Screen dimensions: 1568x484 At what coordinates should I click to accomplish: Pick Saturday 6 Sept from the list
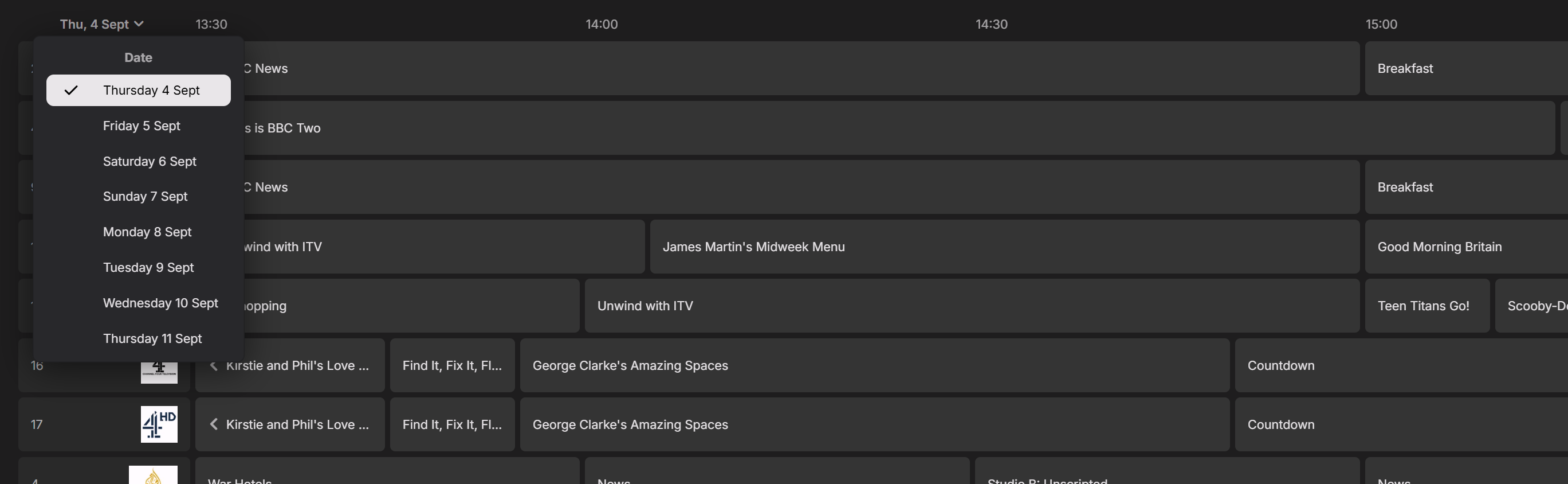(149, 162)
